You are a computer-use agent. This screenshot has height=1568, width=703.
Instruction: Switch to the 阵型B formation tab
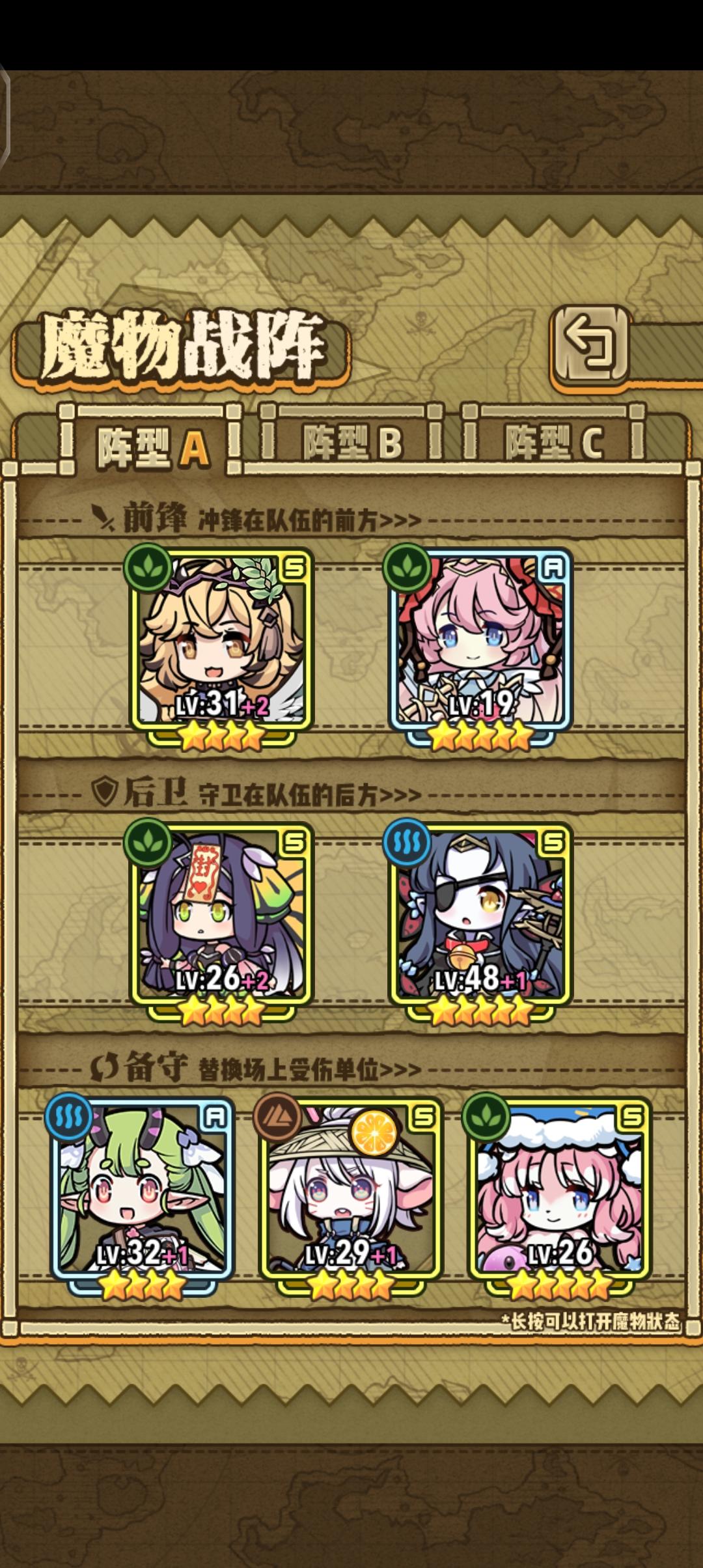click(x=355, y=441)
